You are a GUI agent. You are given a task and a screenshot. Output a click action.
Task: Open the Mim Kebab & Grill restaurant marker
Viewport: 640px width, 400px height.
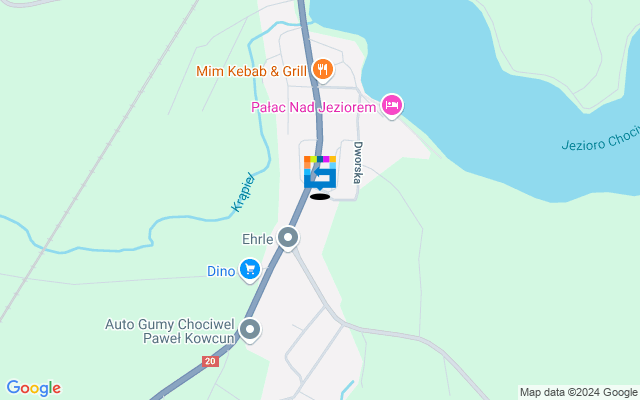322,70
